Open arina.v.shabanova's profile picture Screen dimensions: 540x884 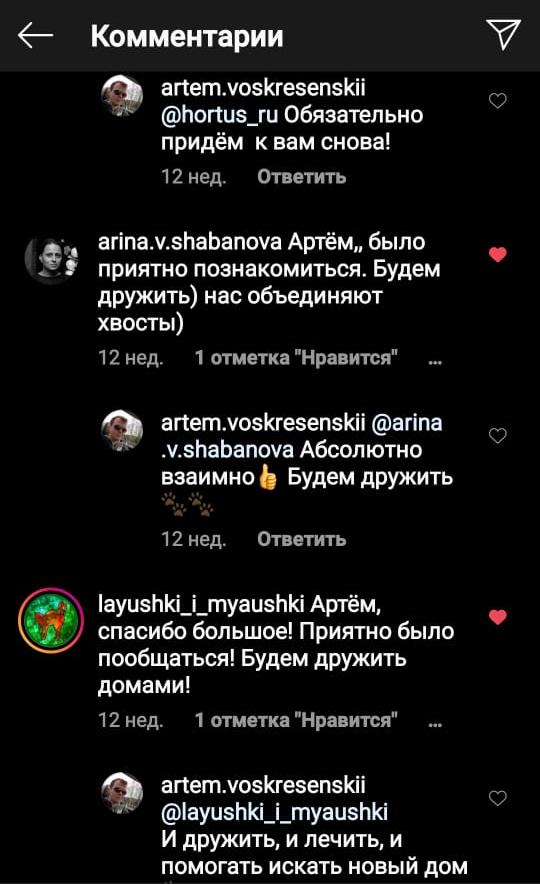point(51,259)
